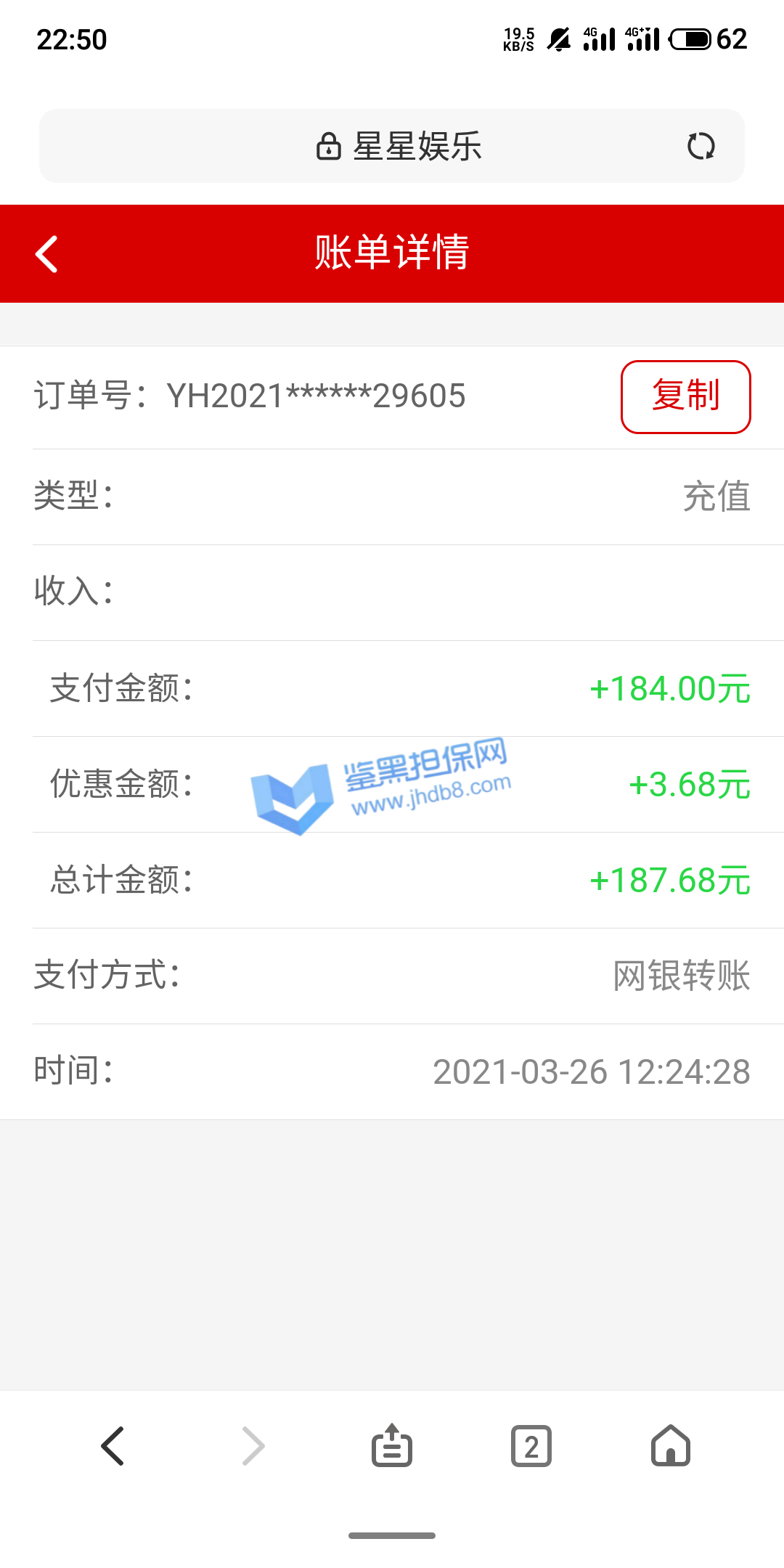Open the 星星娱乐 address bar

point(398,146)
